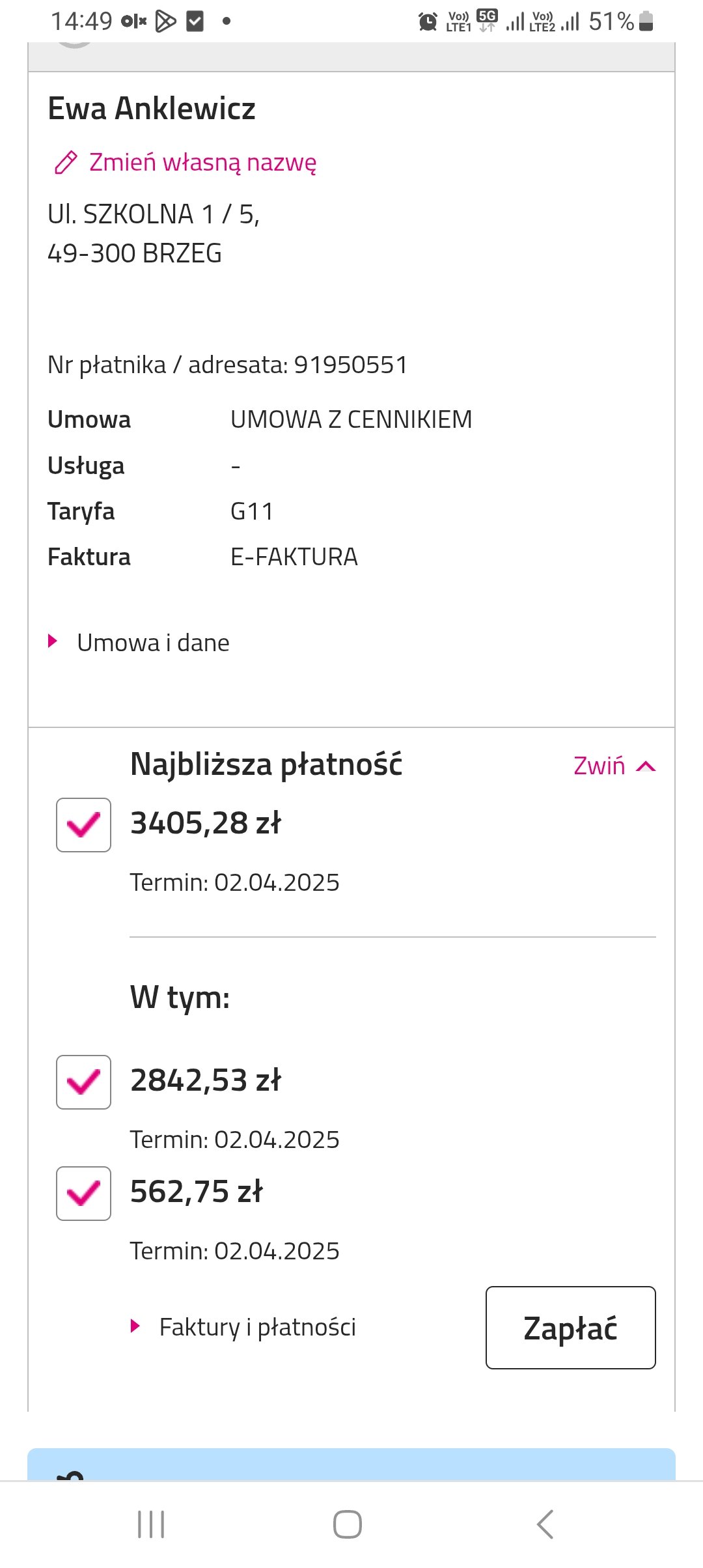This screenshot has width=703, height=1568.
Task: Collapse the payment section with Zwiń
Action: pyautogui.click(x=614, y=766)
